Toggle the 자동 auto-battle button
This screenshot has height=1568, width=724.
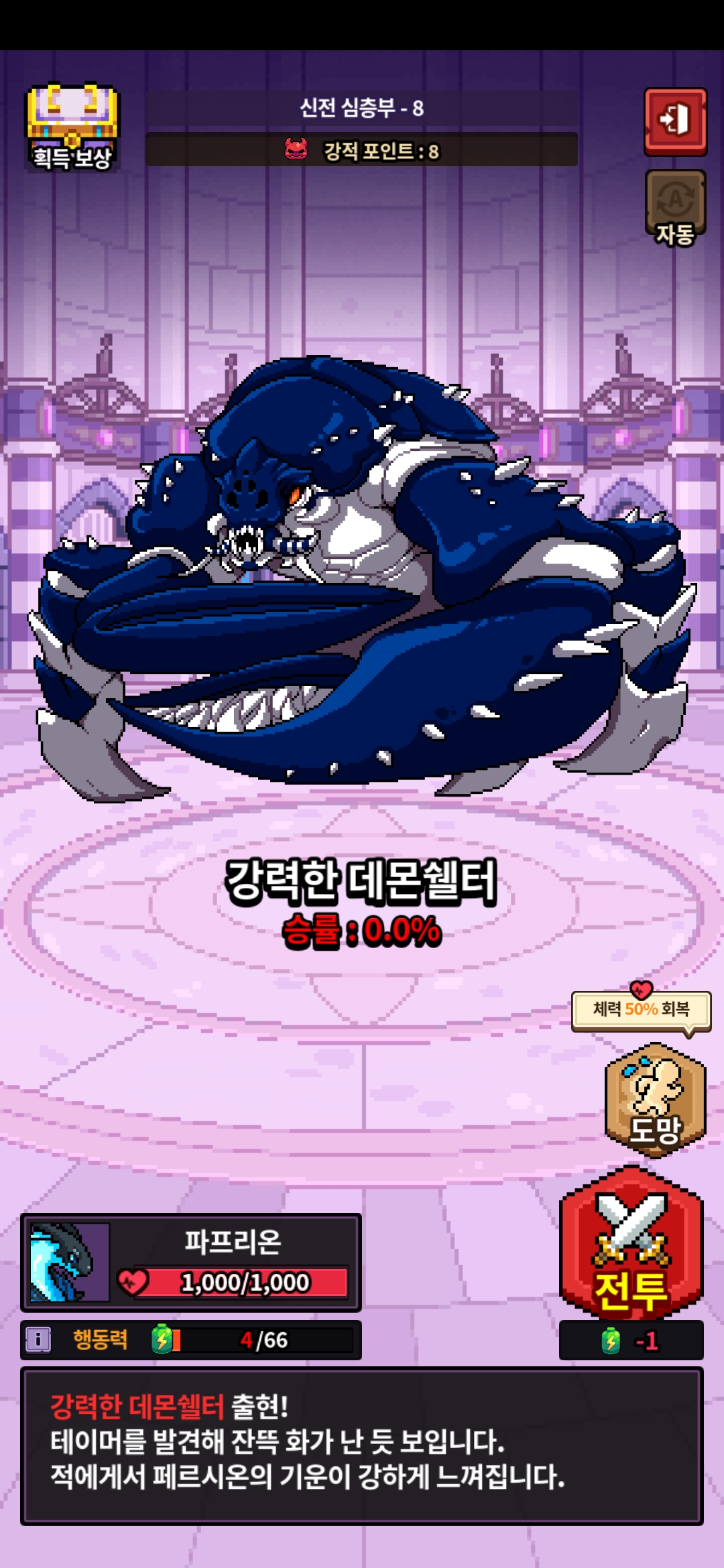click(x=675, y=208)
